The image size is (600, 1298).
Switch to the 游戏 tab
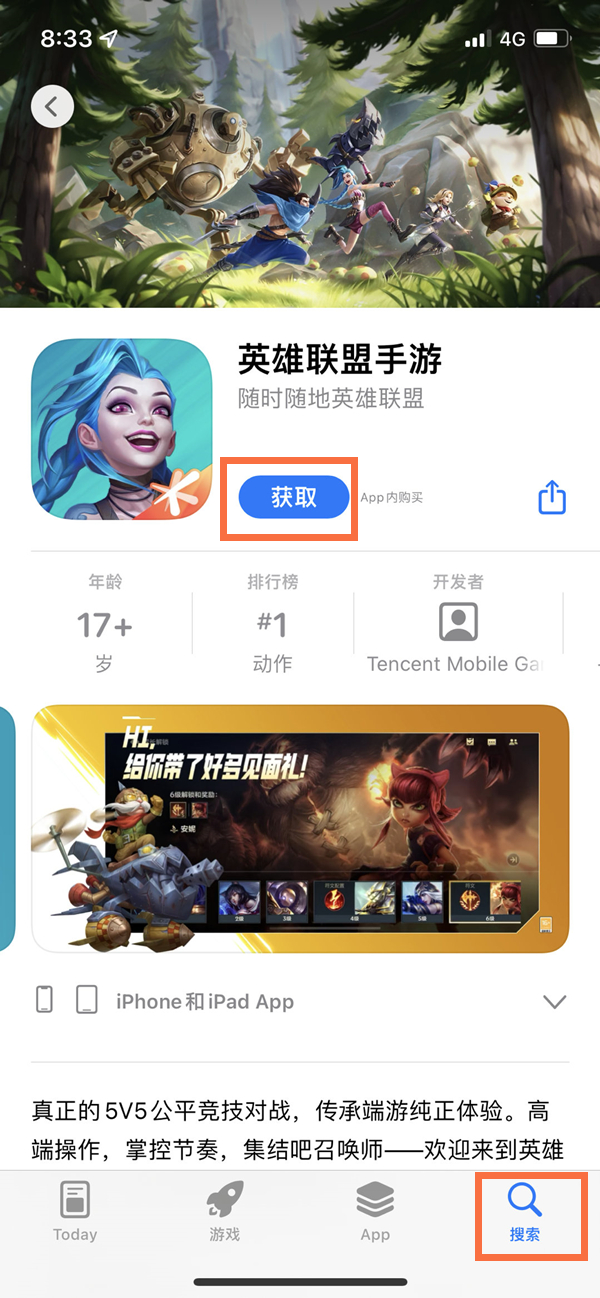[x=225, y=1211]
